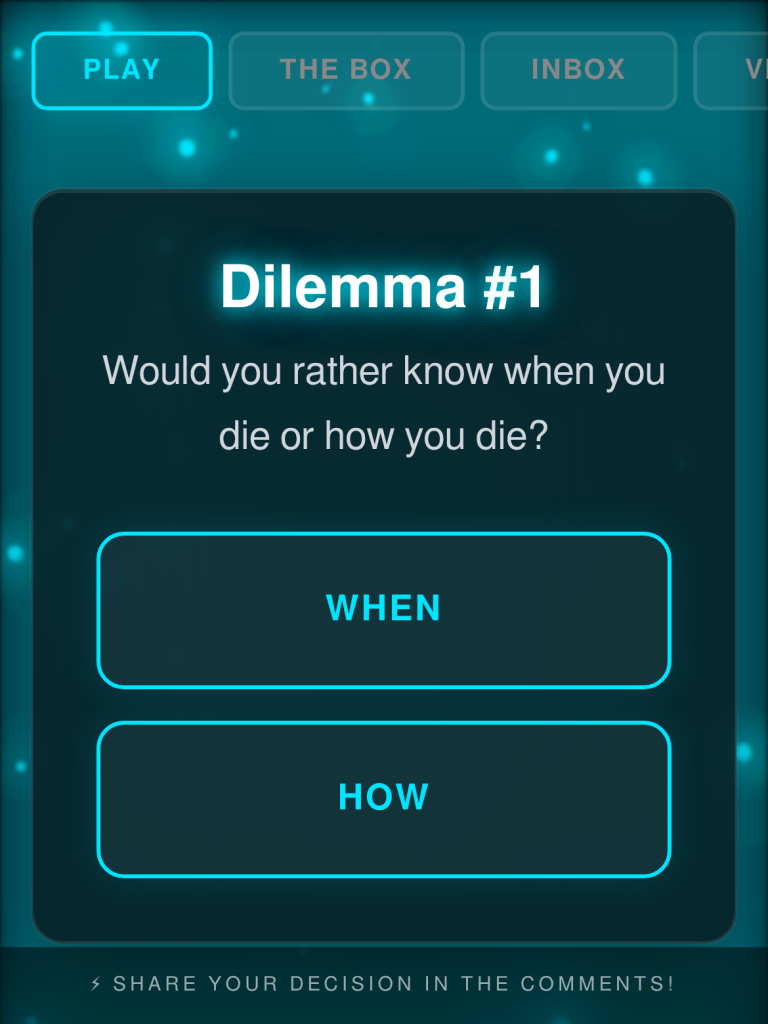The width and height of the screenshot is (768, 1024).
Task: Open the partially visible tab after Inbox
Action: [736, 70]
